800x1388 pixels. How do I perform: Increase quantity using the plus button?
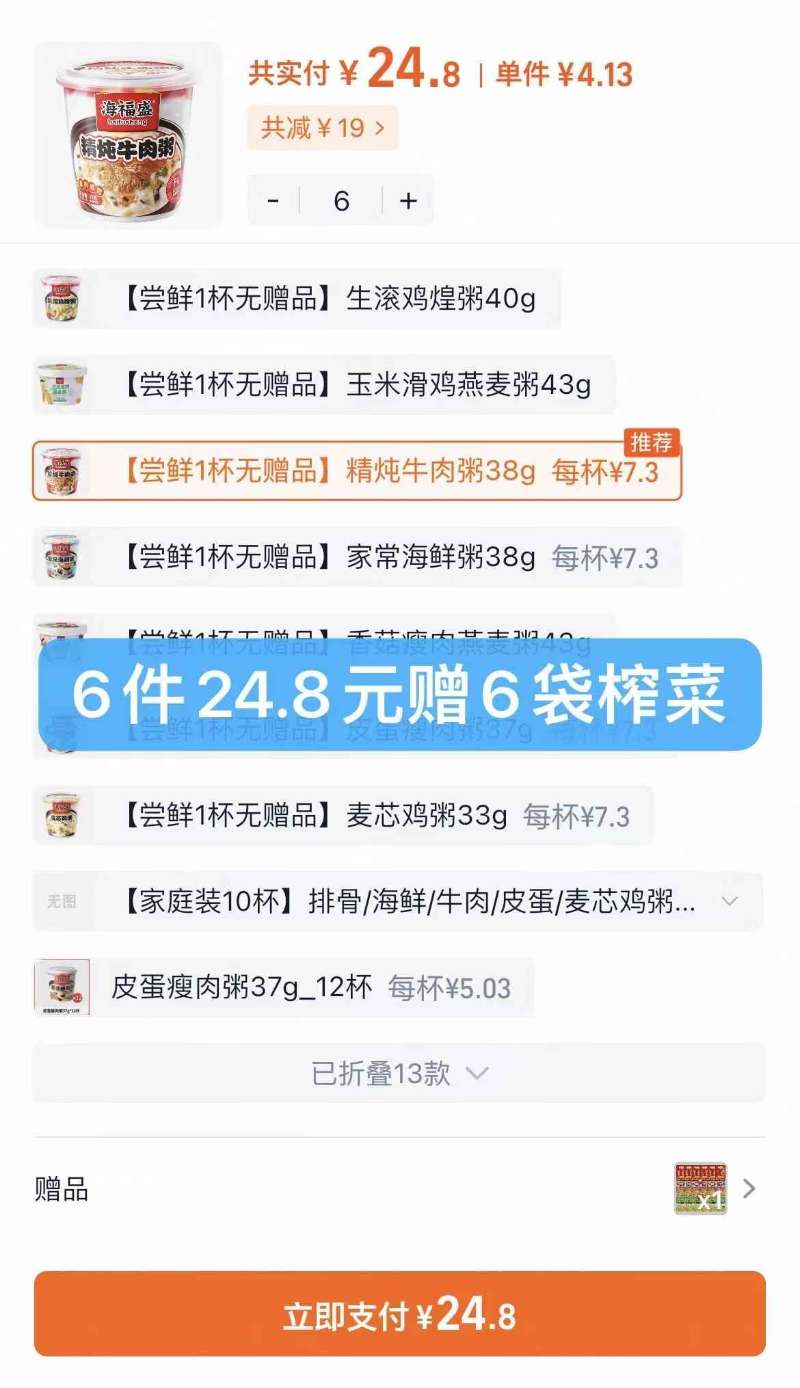point(407,200)
